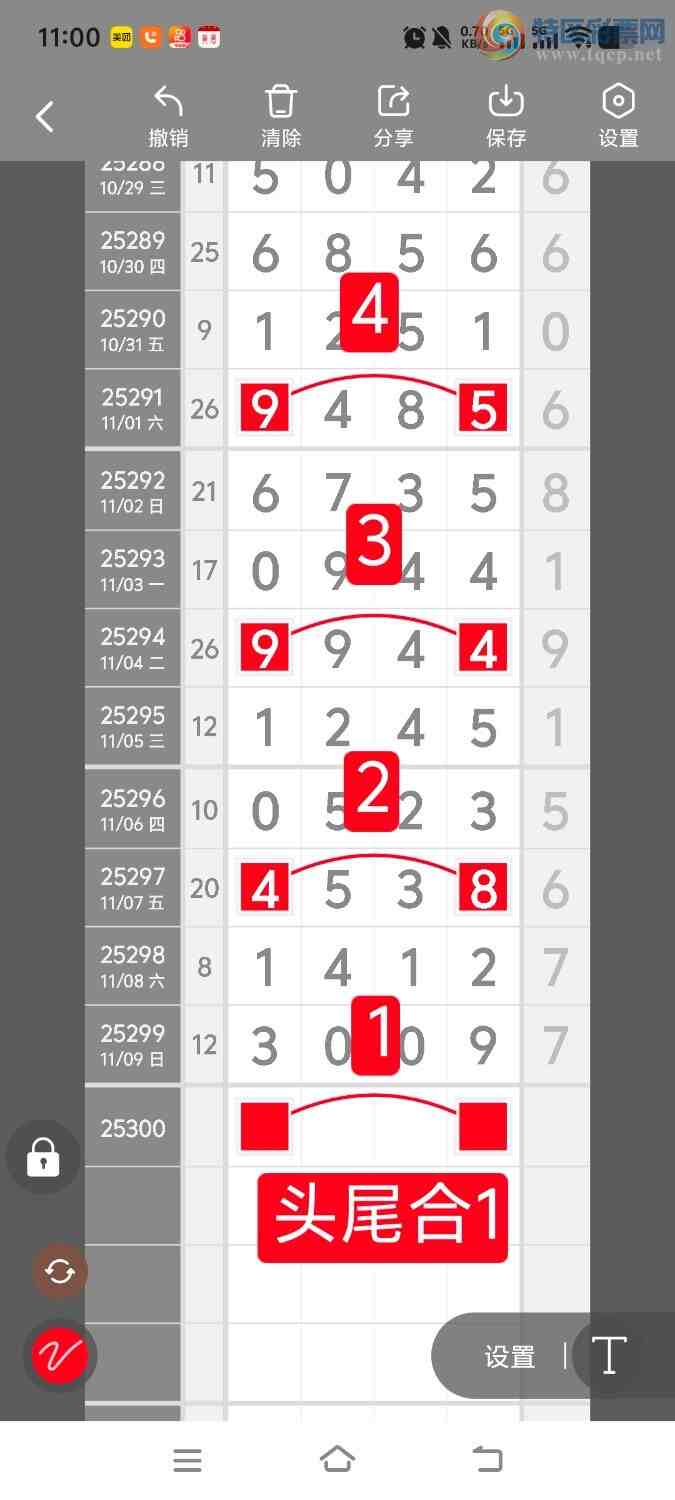Tap the brown refresh button
This screenshot has width=675, height=1500.
coord(60,1271)
